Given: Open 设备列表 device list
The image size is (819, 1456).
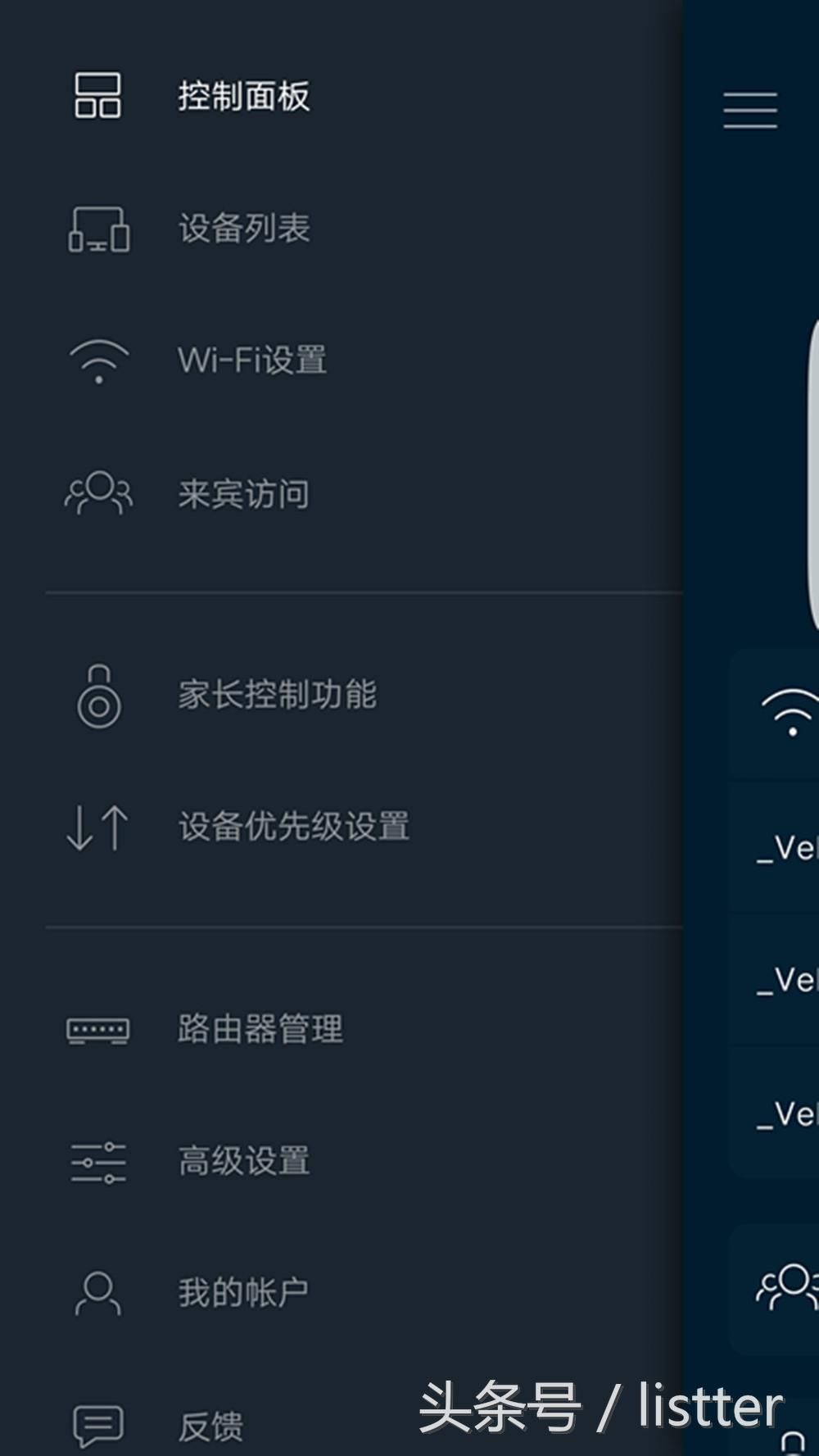Looking at the screenshot, I should pyautogui.click(x=243, y=229).
